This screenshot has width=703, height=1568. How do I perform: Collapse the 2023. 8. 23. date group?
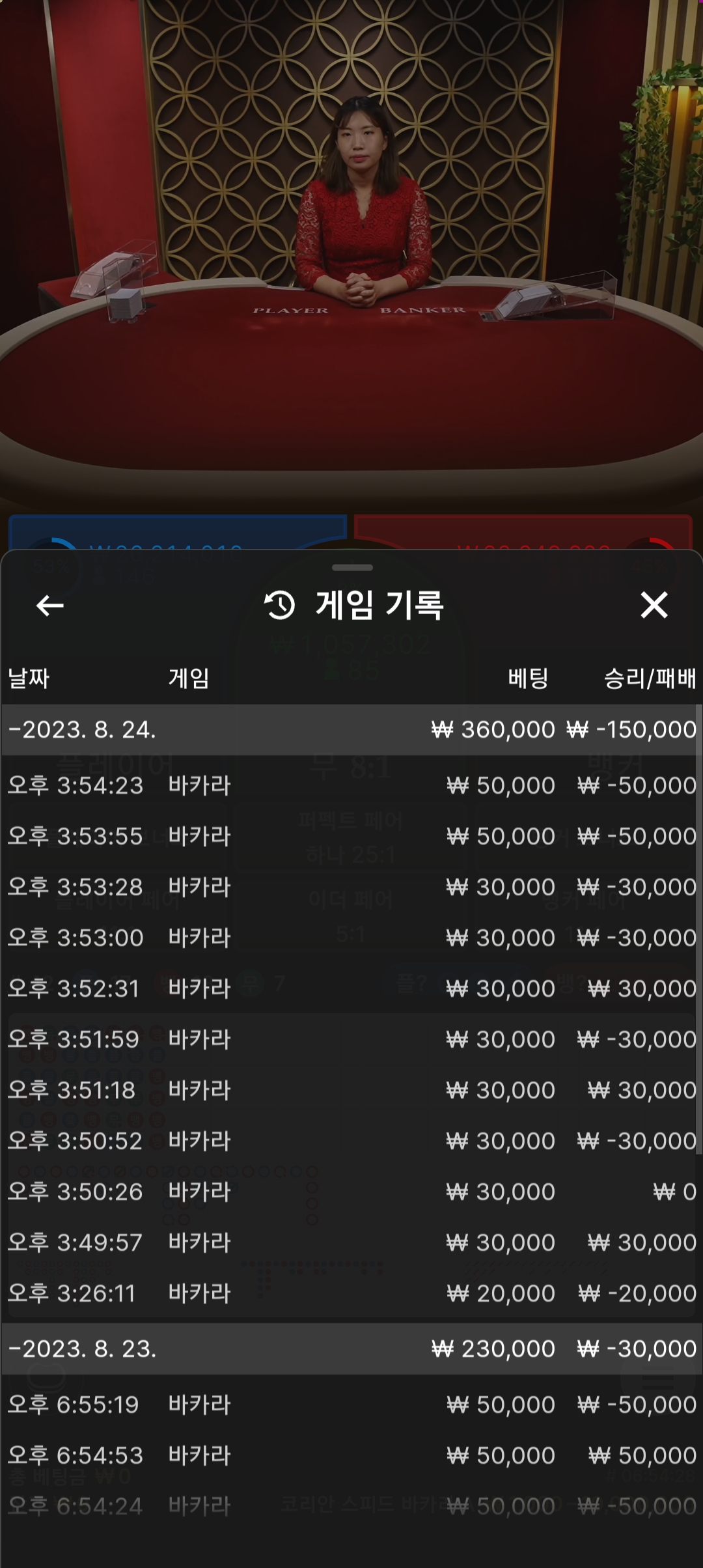[x=351, y=1349]
